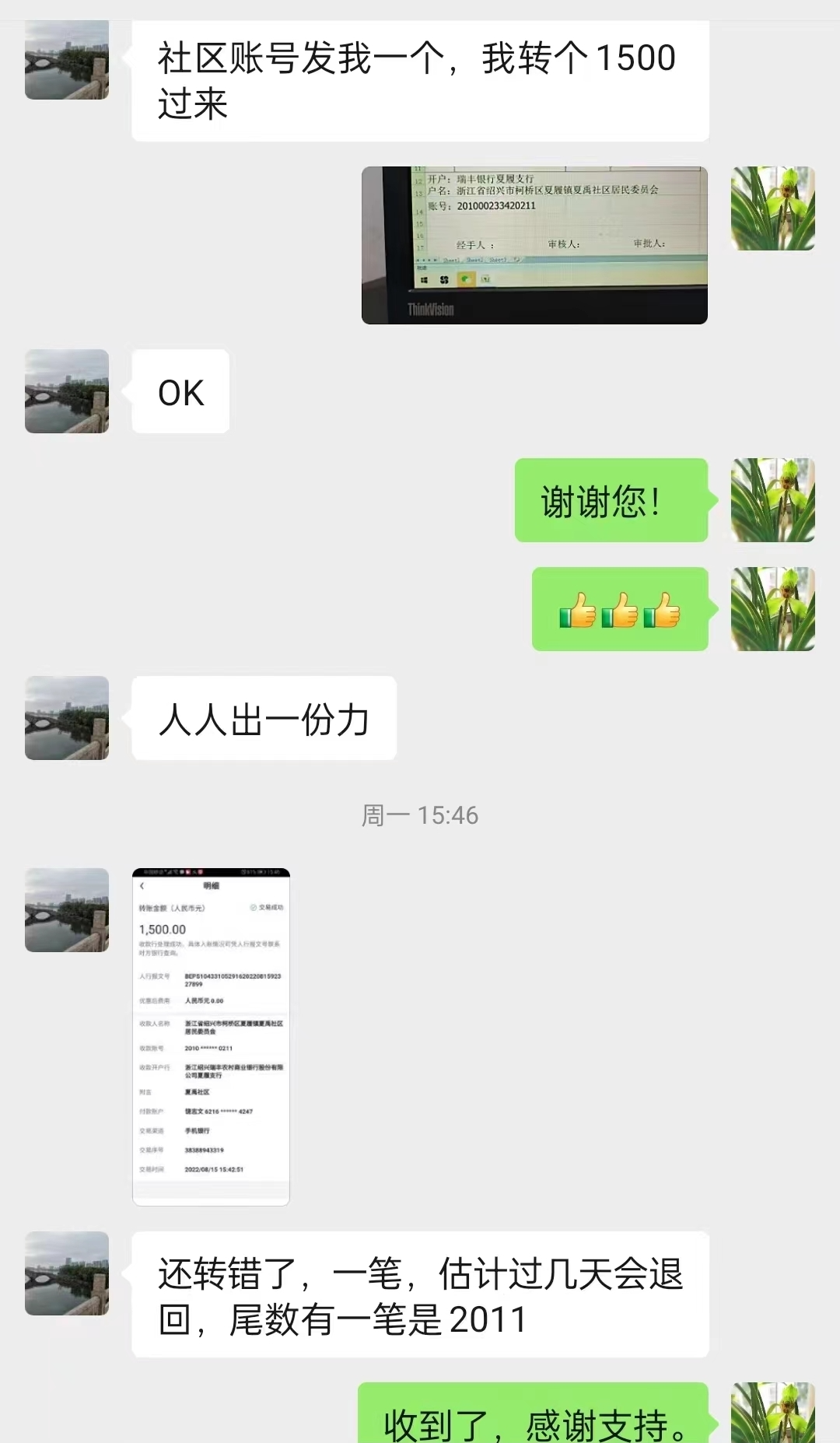Open the photo of the bank account details

[x=534, y=245]
